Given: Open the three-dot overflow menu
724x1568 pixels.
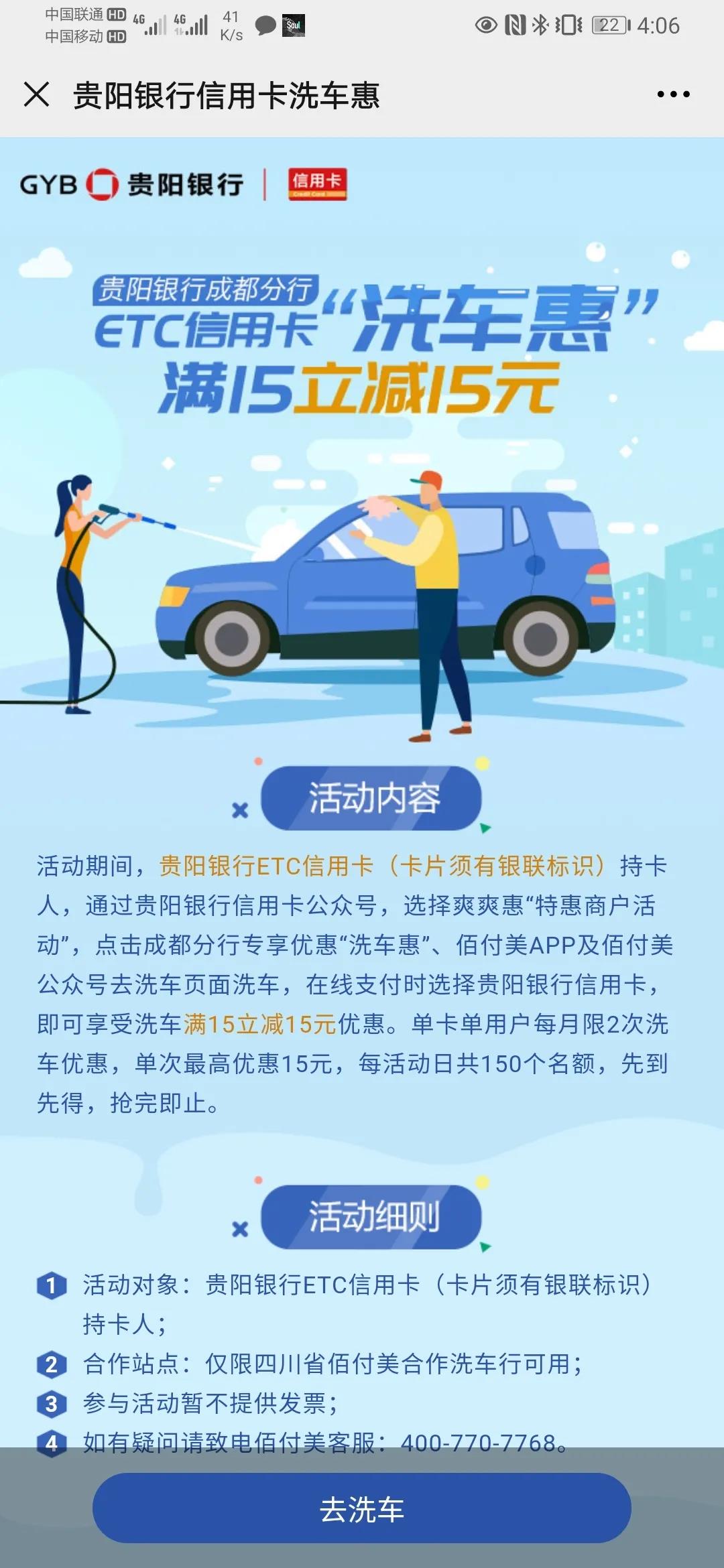Looking at the screenshot, I should [673, 94].
